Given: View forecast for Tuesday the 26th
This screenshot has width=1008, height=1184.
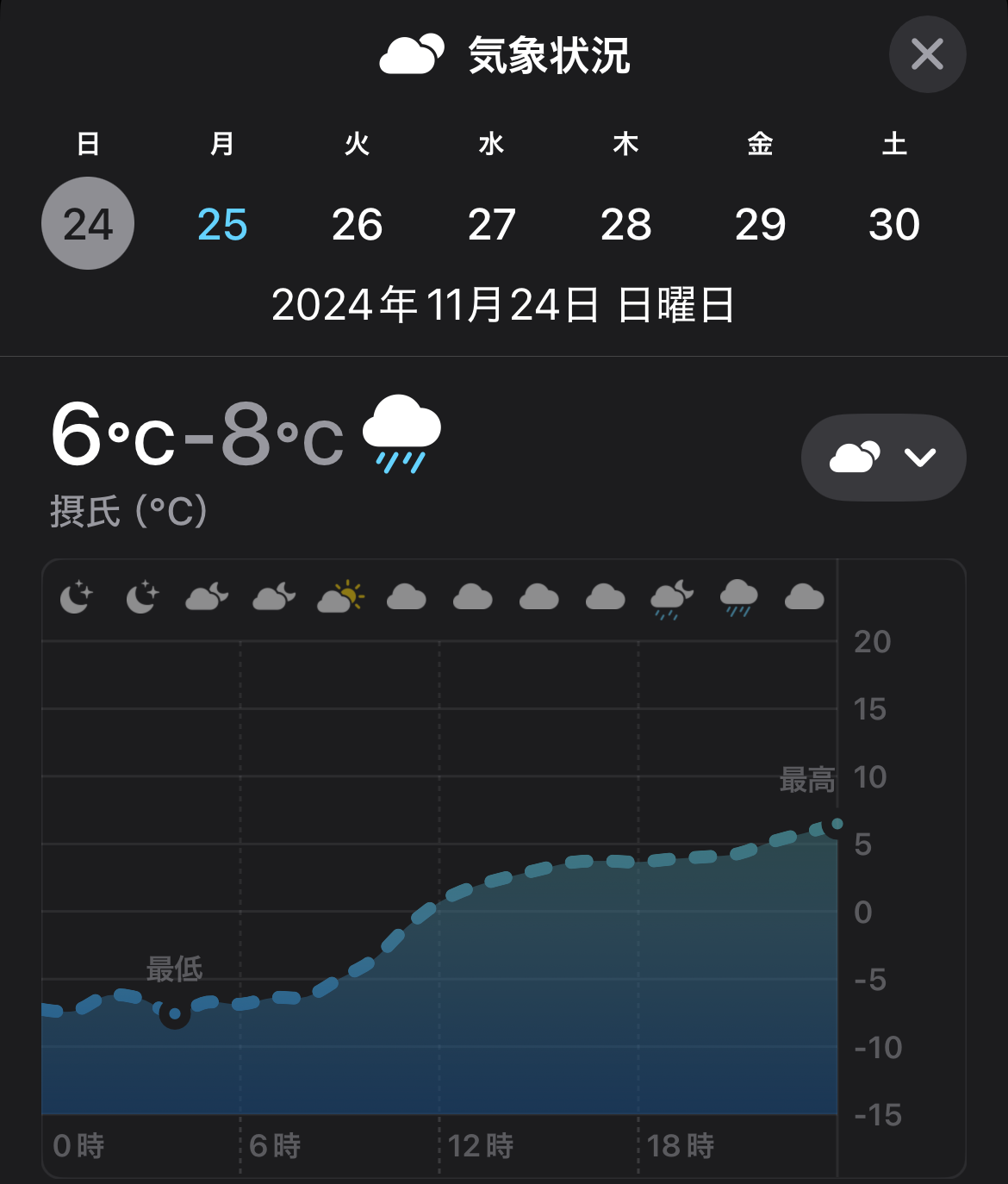Looking at the screenshot, I should tap(357, 224).
